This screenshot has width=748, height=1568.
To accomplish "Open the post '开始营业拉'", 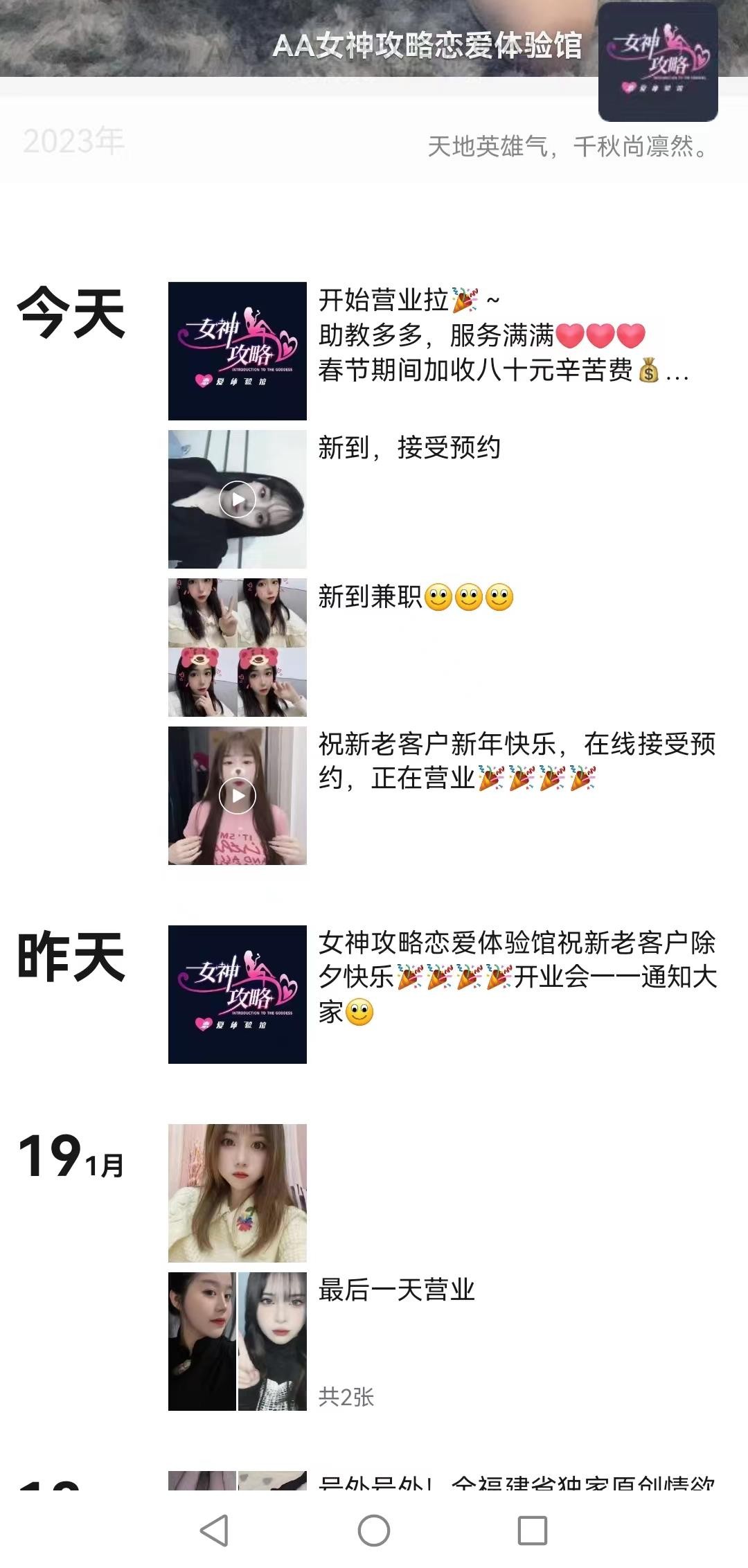I will tap(237, 351).
